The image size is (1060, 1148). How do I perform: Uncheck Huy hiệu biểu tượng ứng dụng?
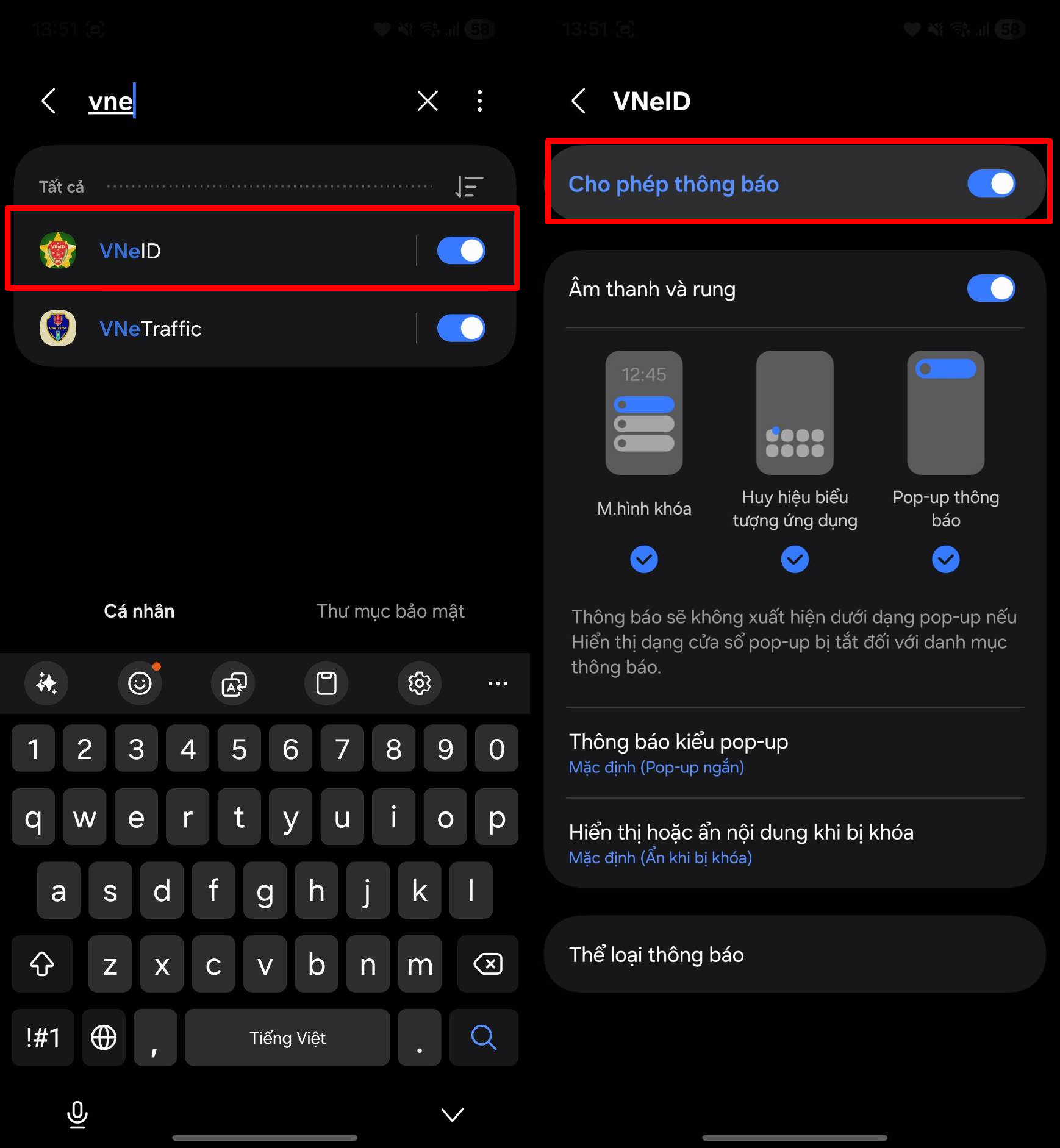click(x=795, y=559)
